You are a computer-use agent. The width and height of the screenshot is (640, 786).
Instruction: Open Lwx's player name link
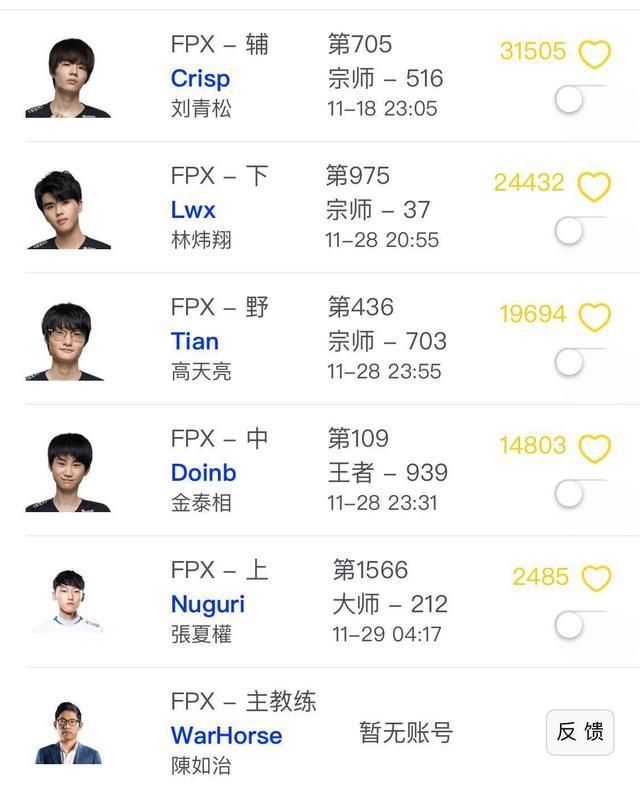(193, 210)
